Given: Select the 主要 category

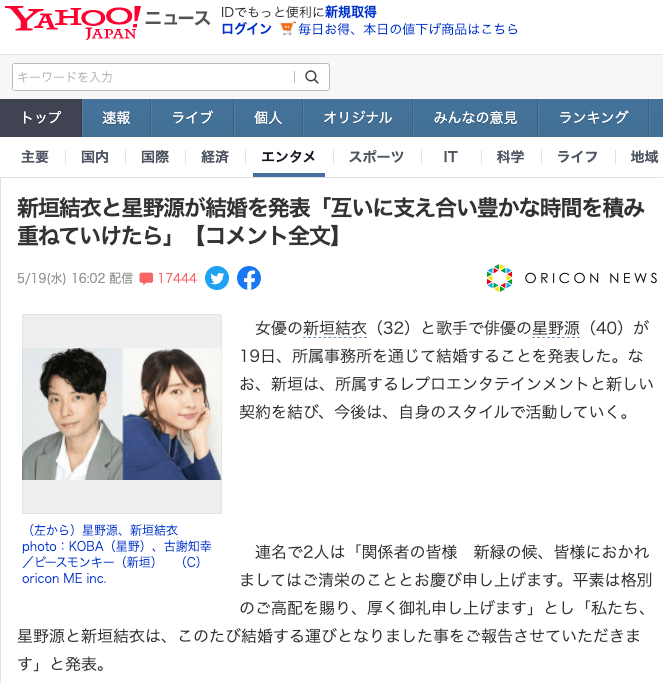Looking at the screenshot, I should point(35,157).
